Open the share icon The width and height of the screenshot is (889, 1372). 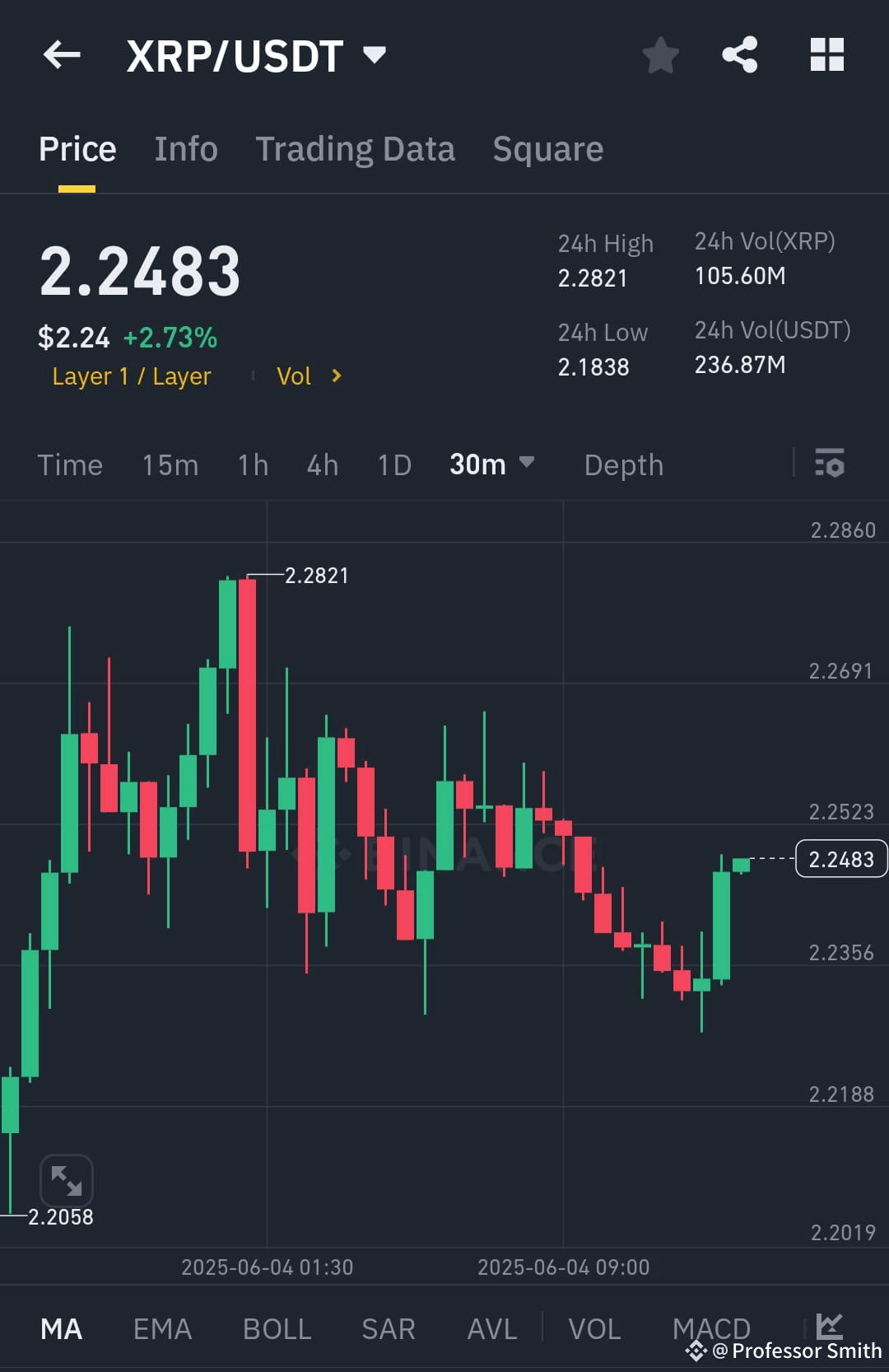740,54
